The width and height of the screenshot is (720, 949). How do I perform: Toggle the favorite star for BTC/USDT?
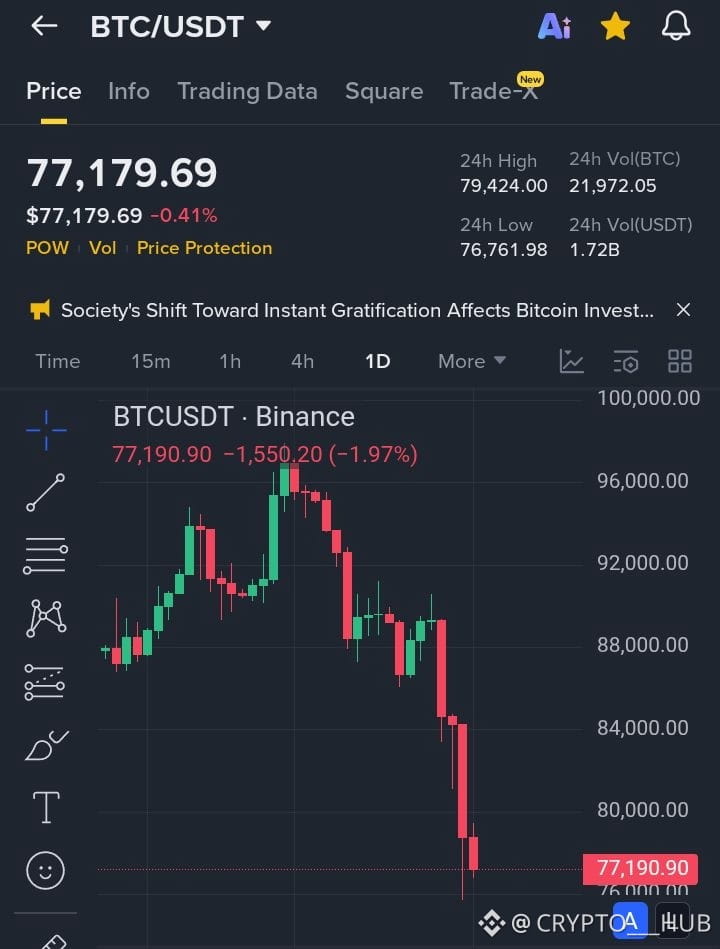[x=615, y=27]
